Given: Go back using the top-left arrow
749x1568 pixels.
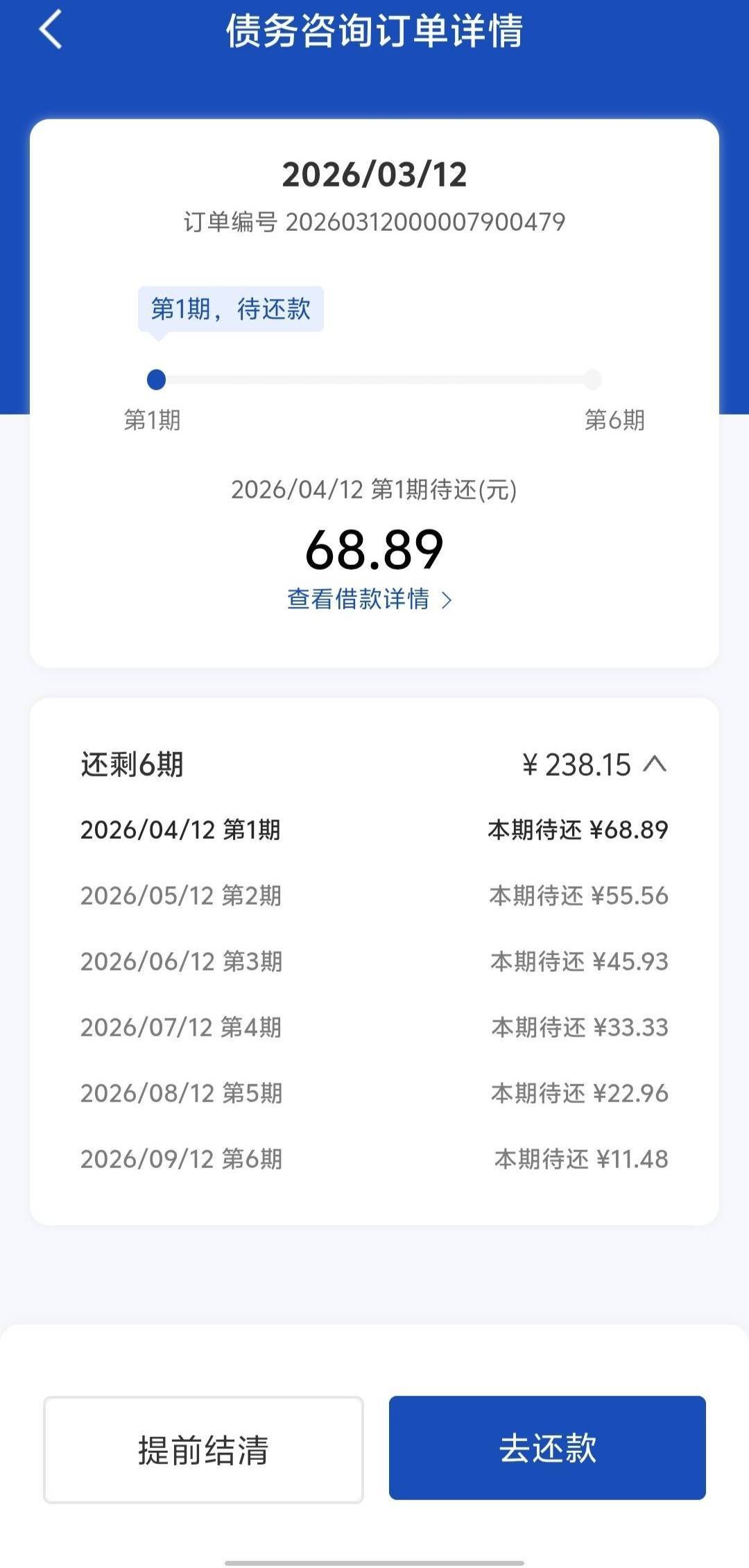Looking at the screenshot, I should coord(51,30).
